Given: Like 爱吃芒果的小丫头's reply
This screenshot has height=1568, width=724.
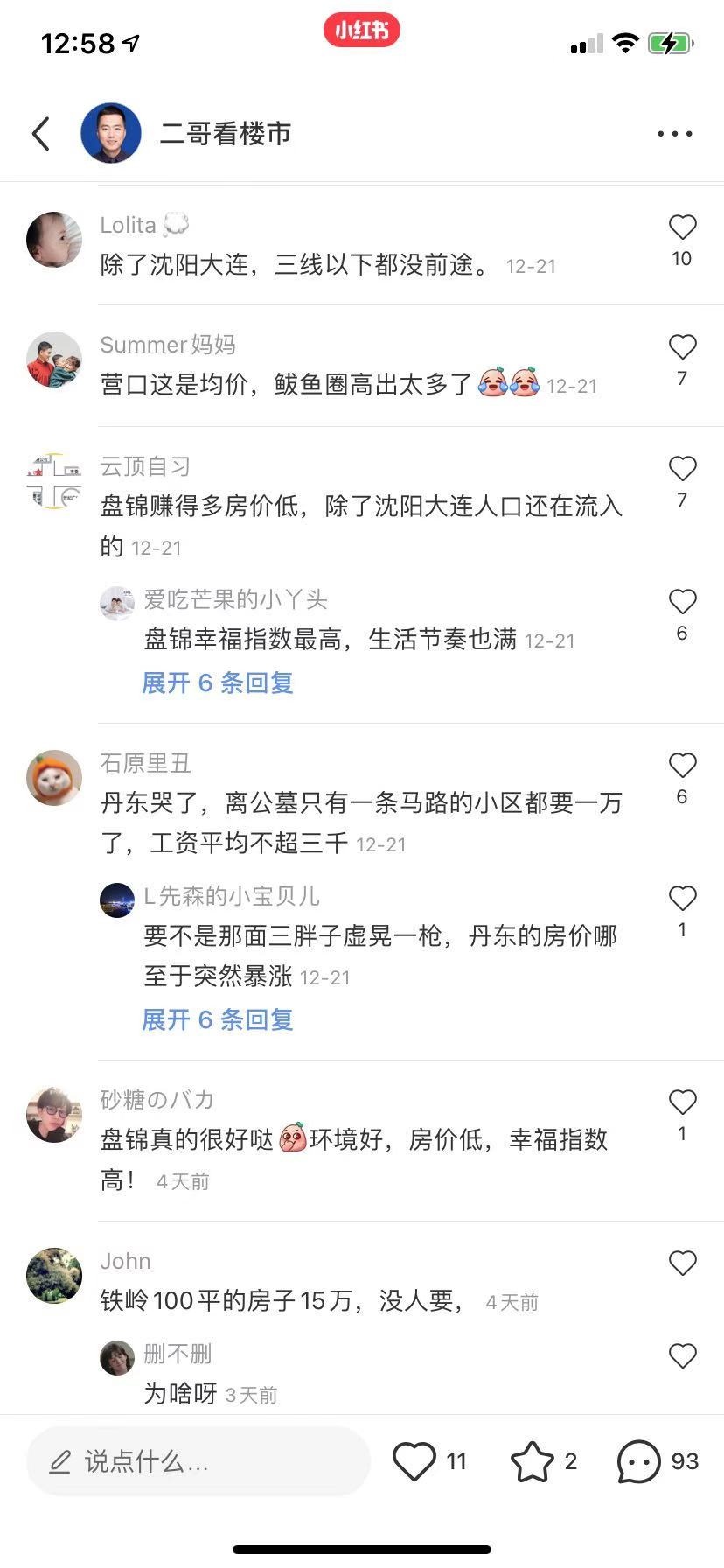Looking at the screenshot, I should 682,602.
